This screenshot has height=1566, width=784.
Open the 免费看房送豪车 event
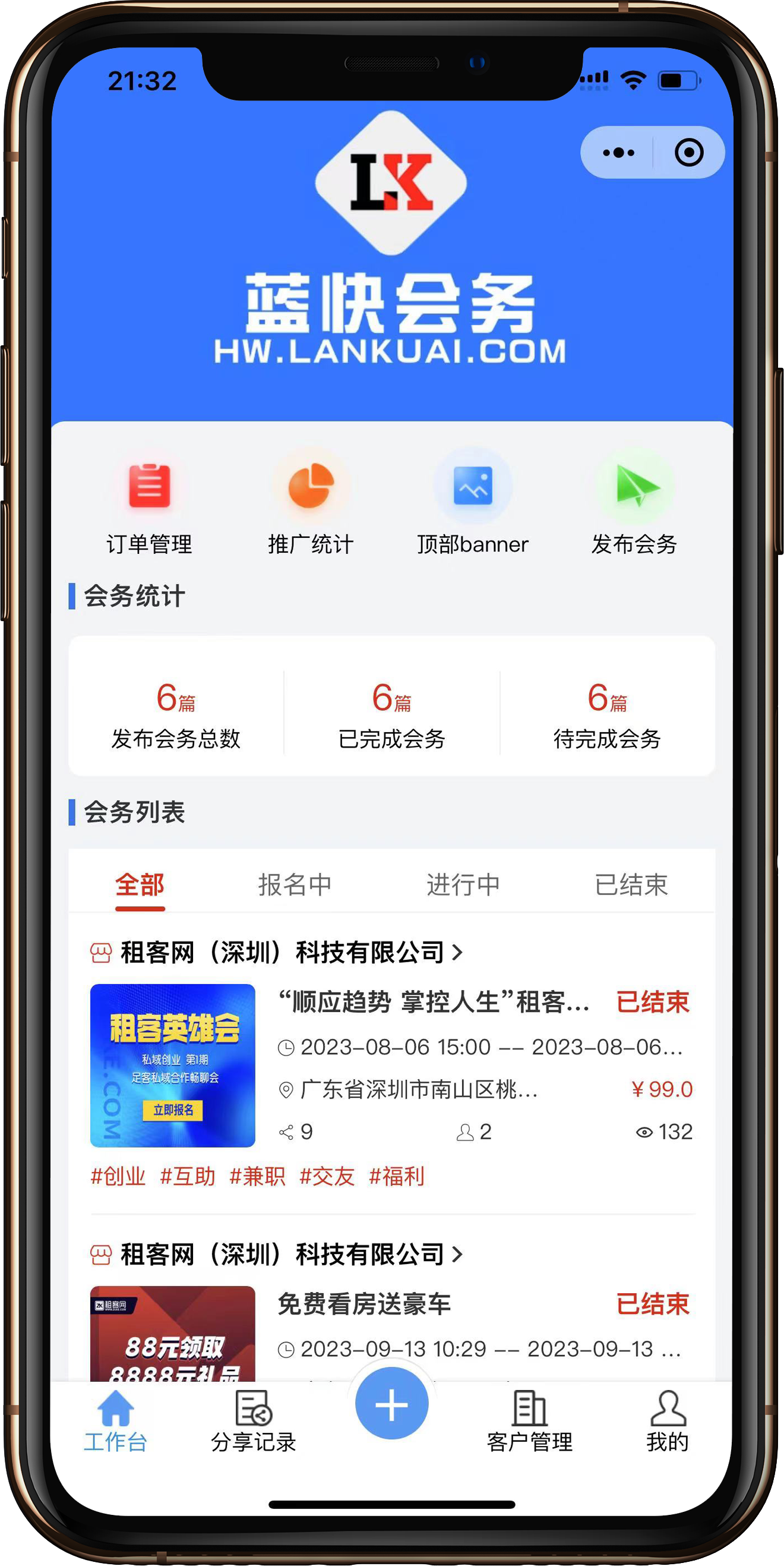pos(364,1304)
